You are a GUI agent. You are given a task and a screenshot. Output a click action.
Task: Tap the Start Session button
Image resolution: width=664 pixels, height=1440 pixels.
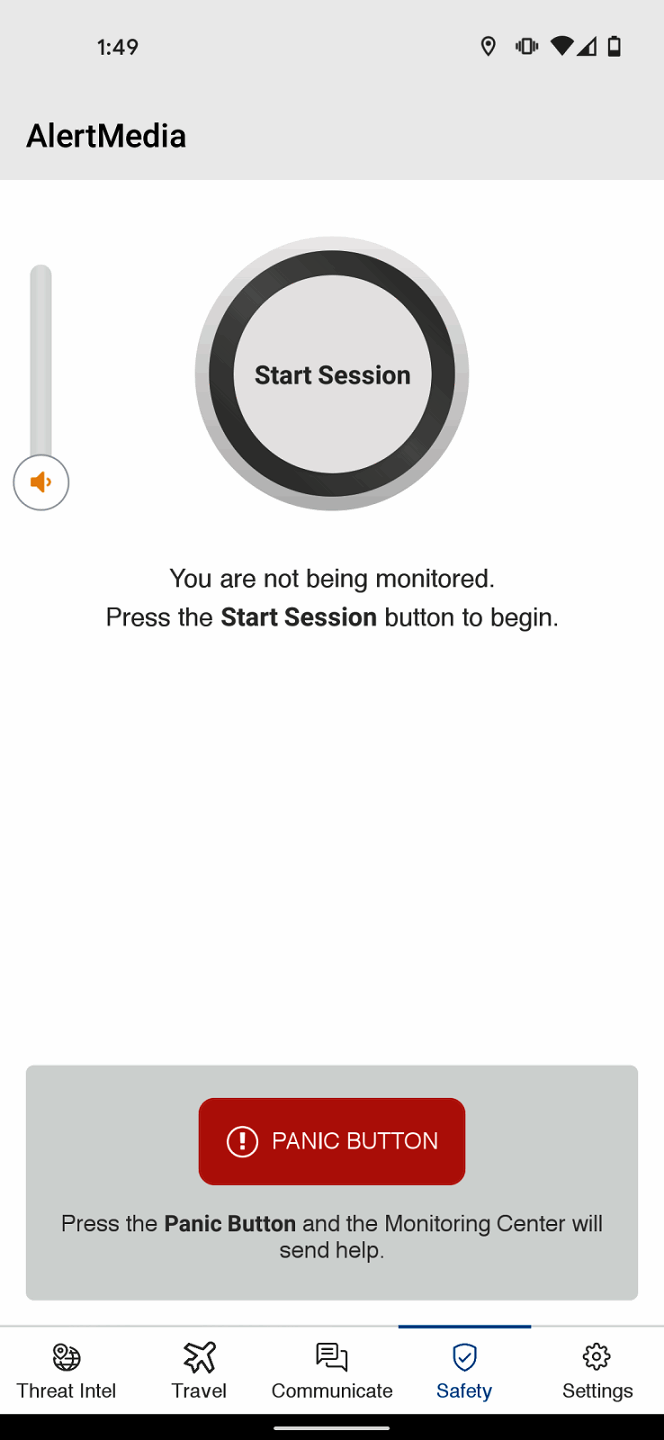(332, 374)
